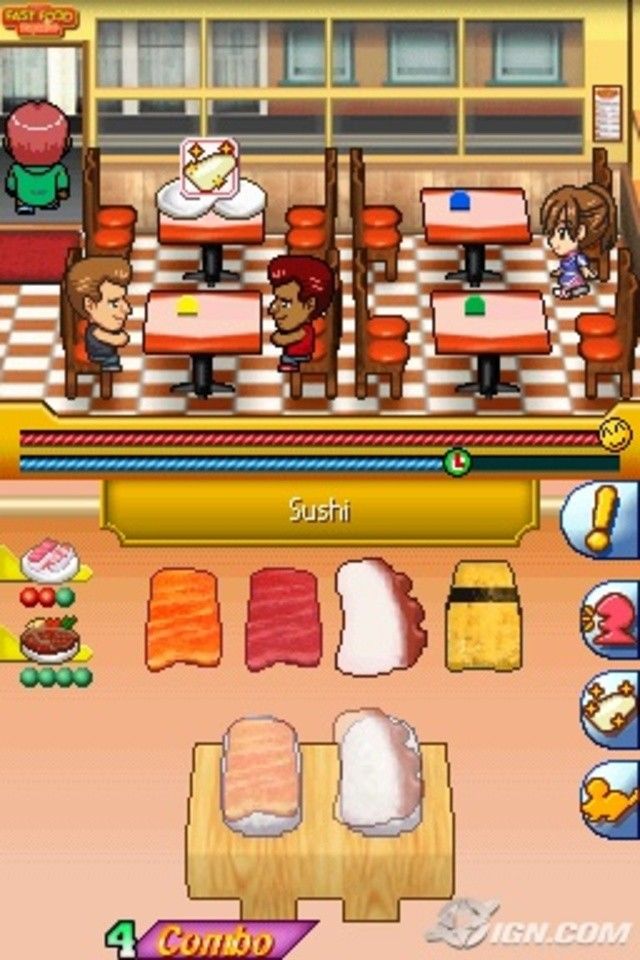This screenshot has height=960, width=640.
Task: Pick the red tuna topping
Action: pos(284,618)
